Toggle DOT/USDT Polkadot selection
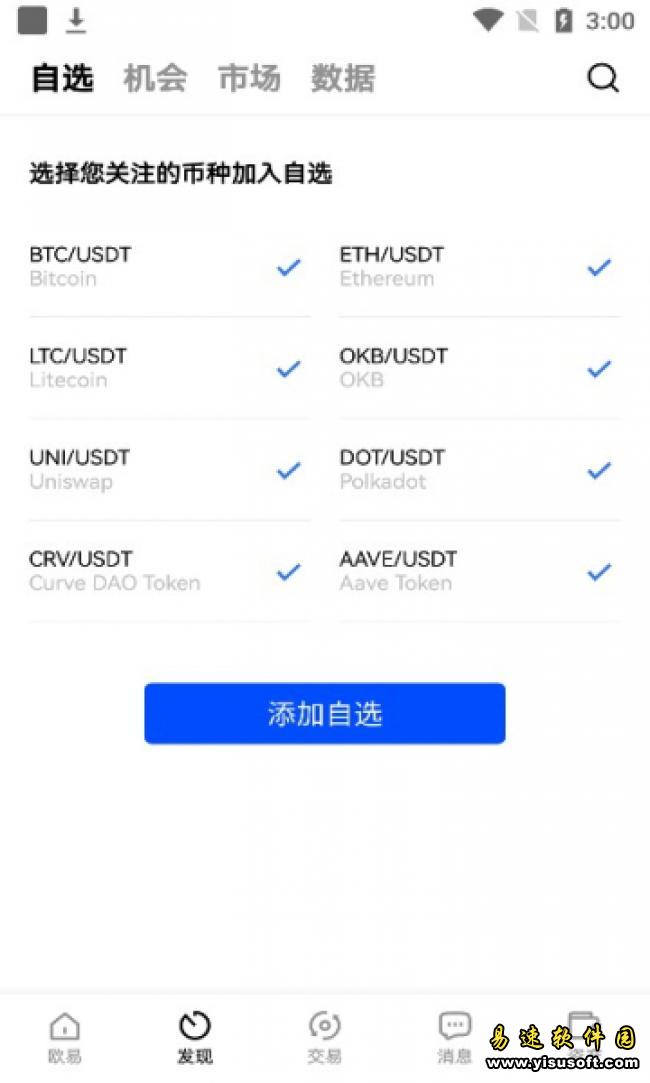Screen dimensions: 650x1083 [599, 470]
